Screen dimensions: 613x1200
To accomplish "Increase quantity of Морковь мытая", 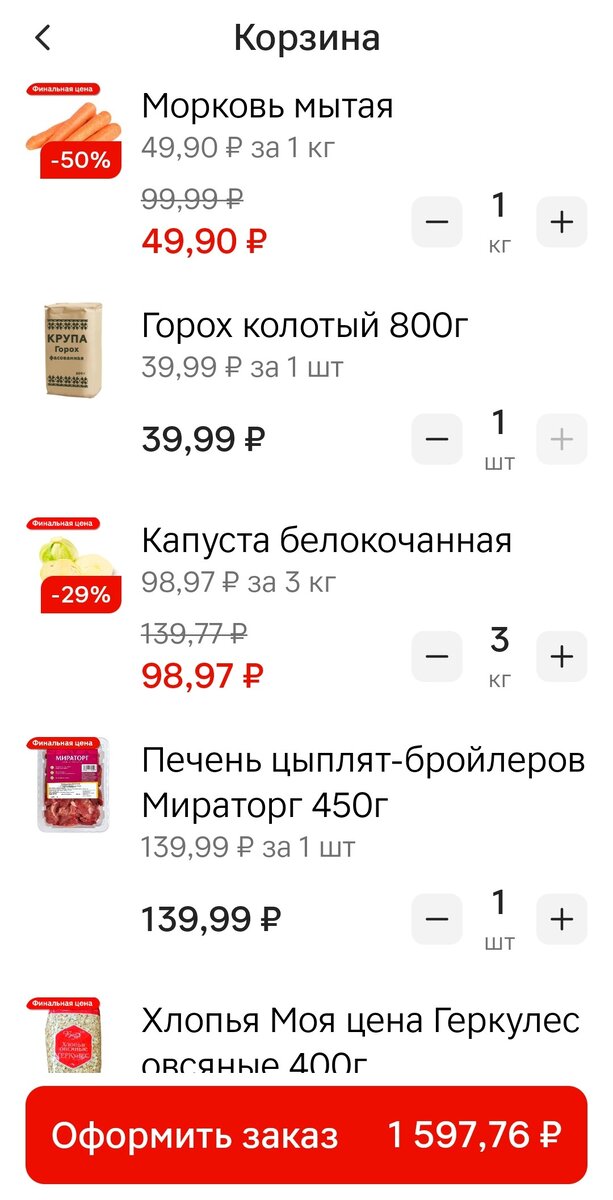I will click(562, 222).
